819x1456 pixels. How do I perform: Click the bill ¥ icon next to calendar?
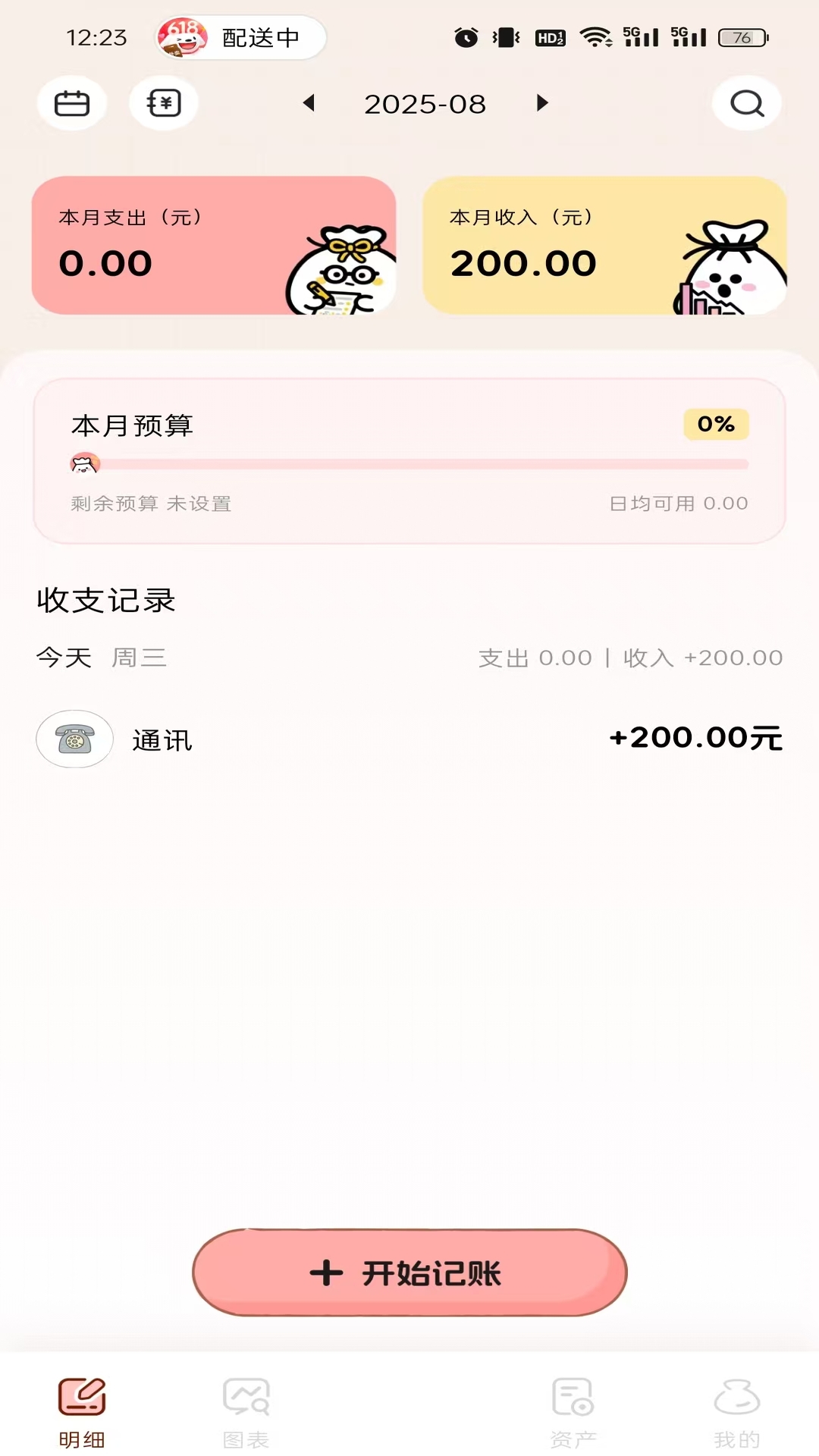tap(163, 103)
